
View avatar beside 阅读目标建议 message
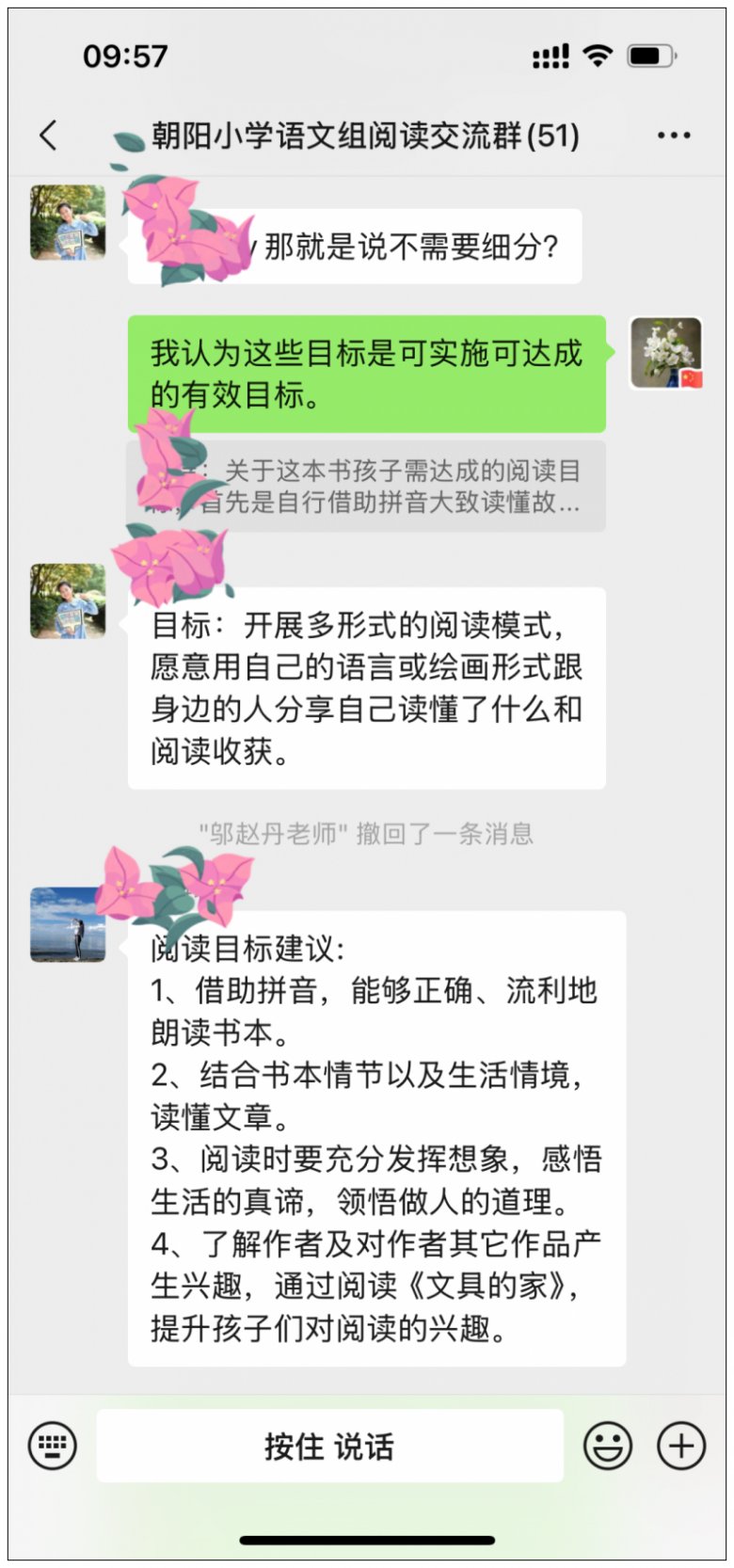(68, 923)
